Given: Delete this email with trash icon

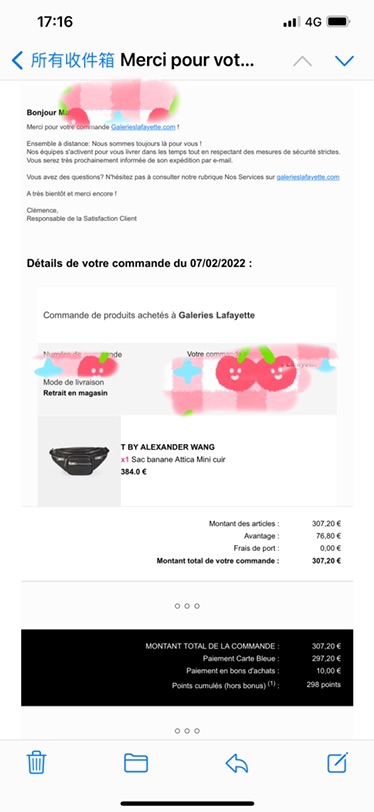Looking at the screenshot, I should tap(36, 762).
